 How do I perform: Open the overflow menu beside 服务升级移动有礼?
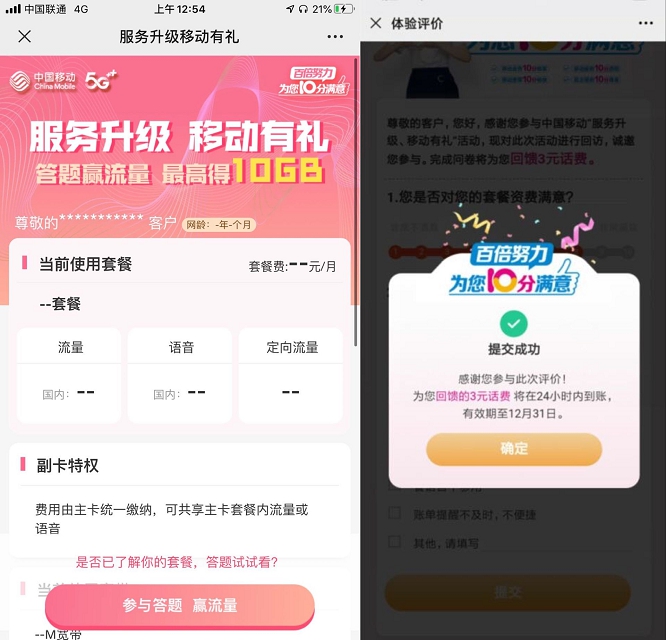[x=335, y=37]
